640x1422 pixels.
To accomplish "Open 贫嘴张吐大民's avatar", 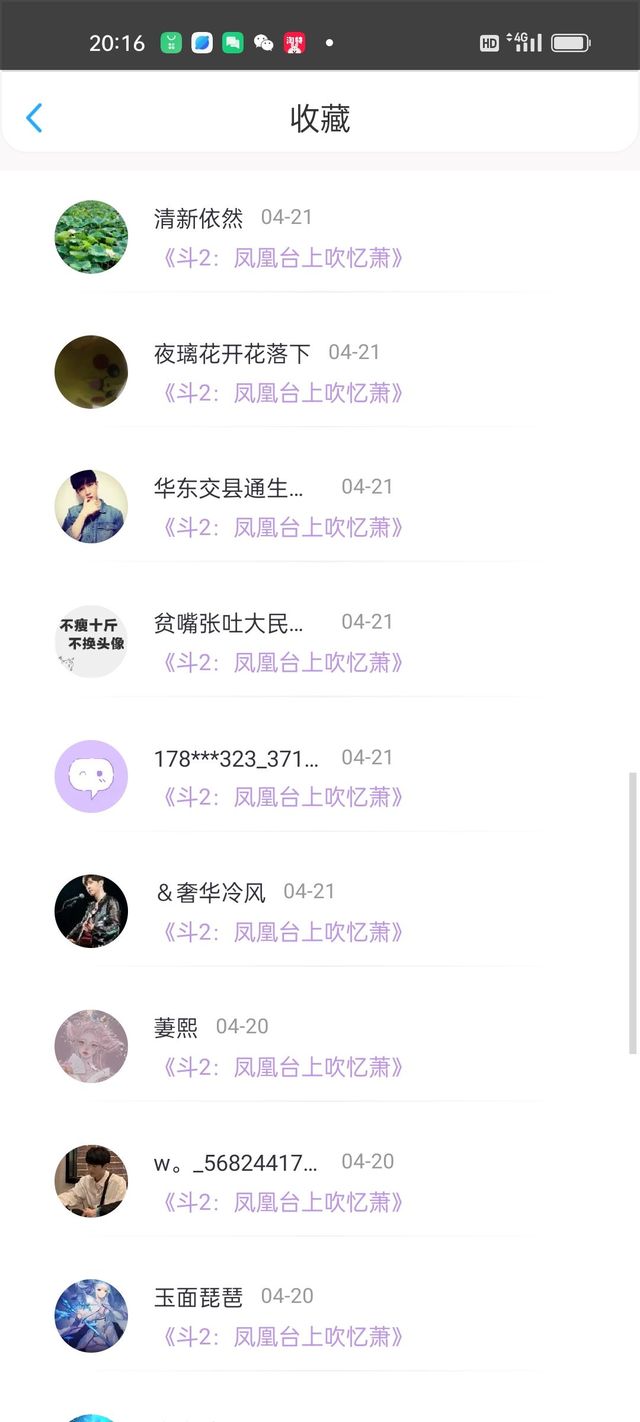I will click(91, 641).
